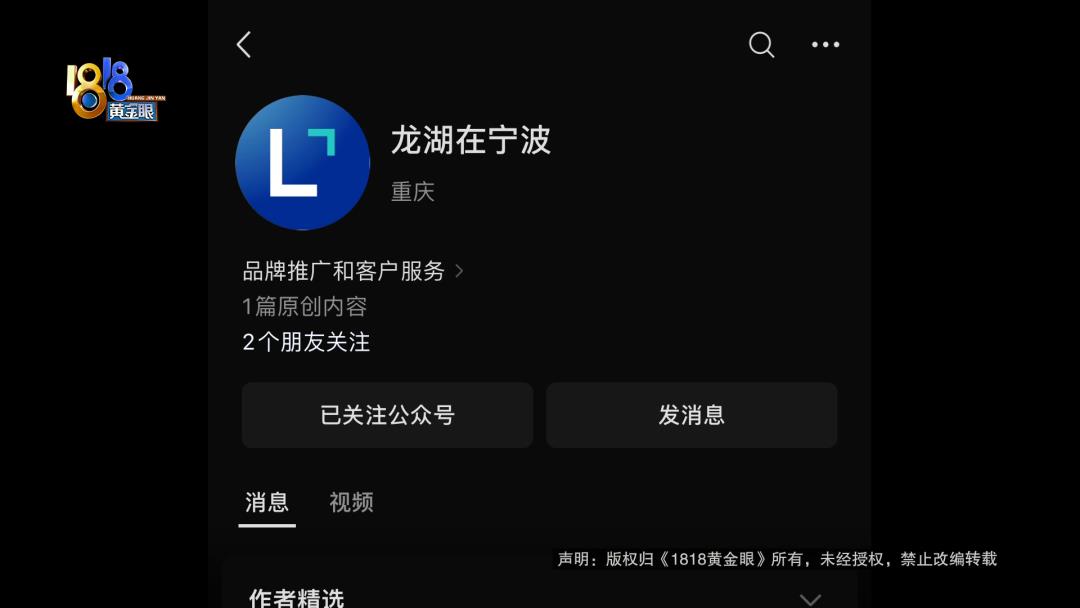
Task: Open 品牌推广和客户服务 details
Action: click(x=352, y=271)
